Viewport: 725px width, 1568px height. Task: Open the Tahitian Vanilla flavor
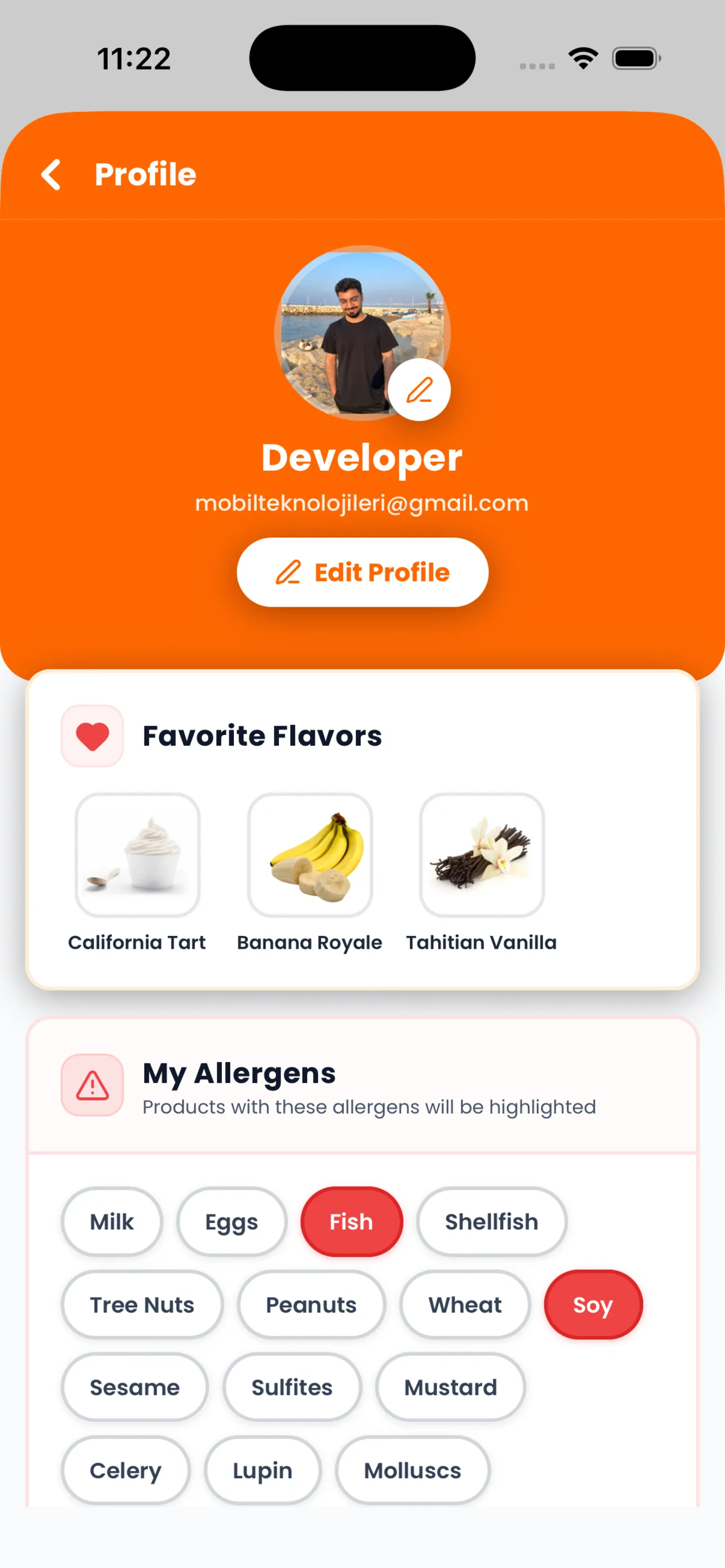(482, 855)
